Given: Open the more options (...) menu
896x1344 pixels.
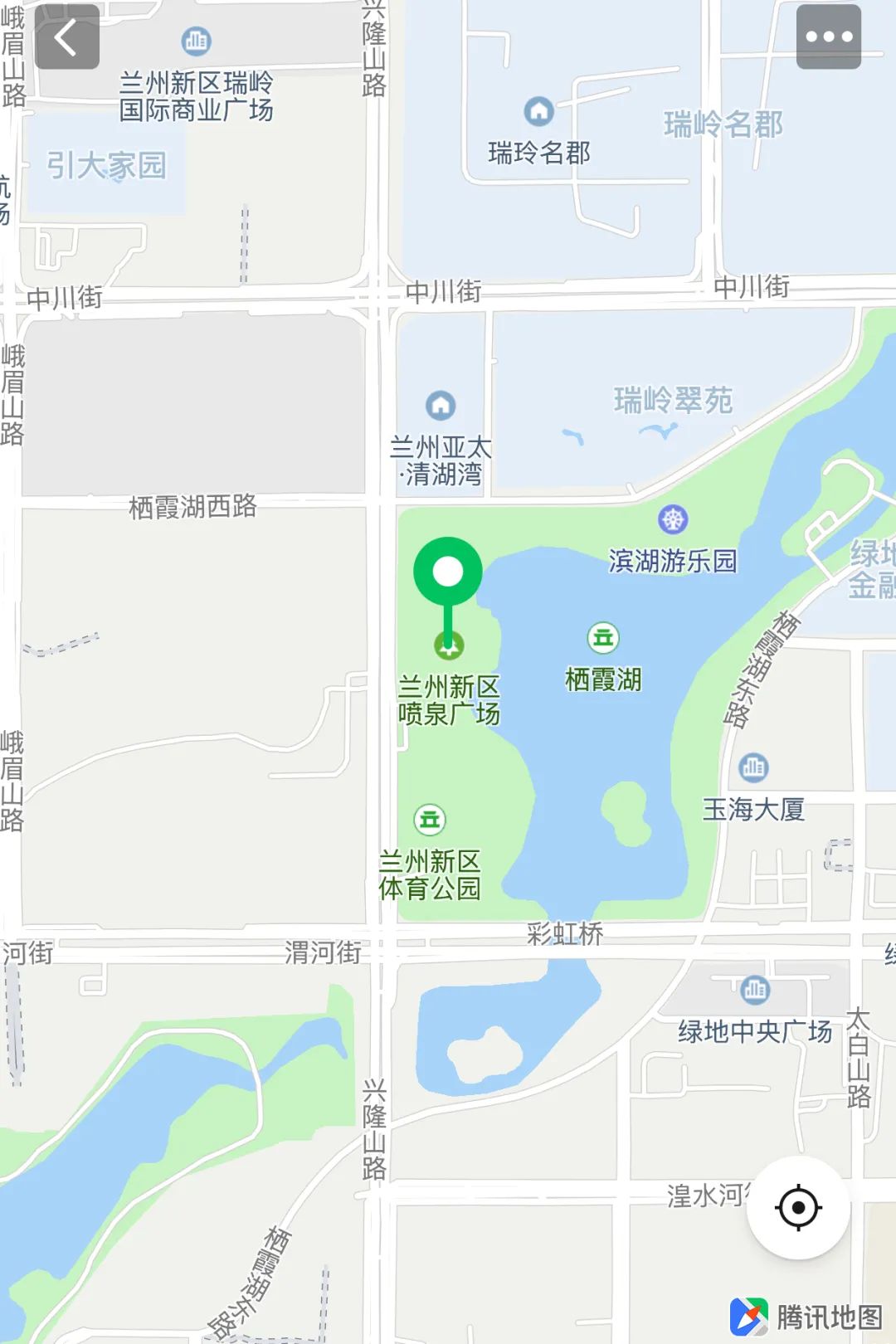Looking at the screenshot, I should pyautogui.click(x=828, y=36).
